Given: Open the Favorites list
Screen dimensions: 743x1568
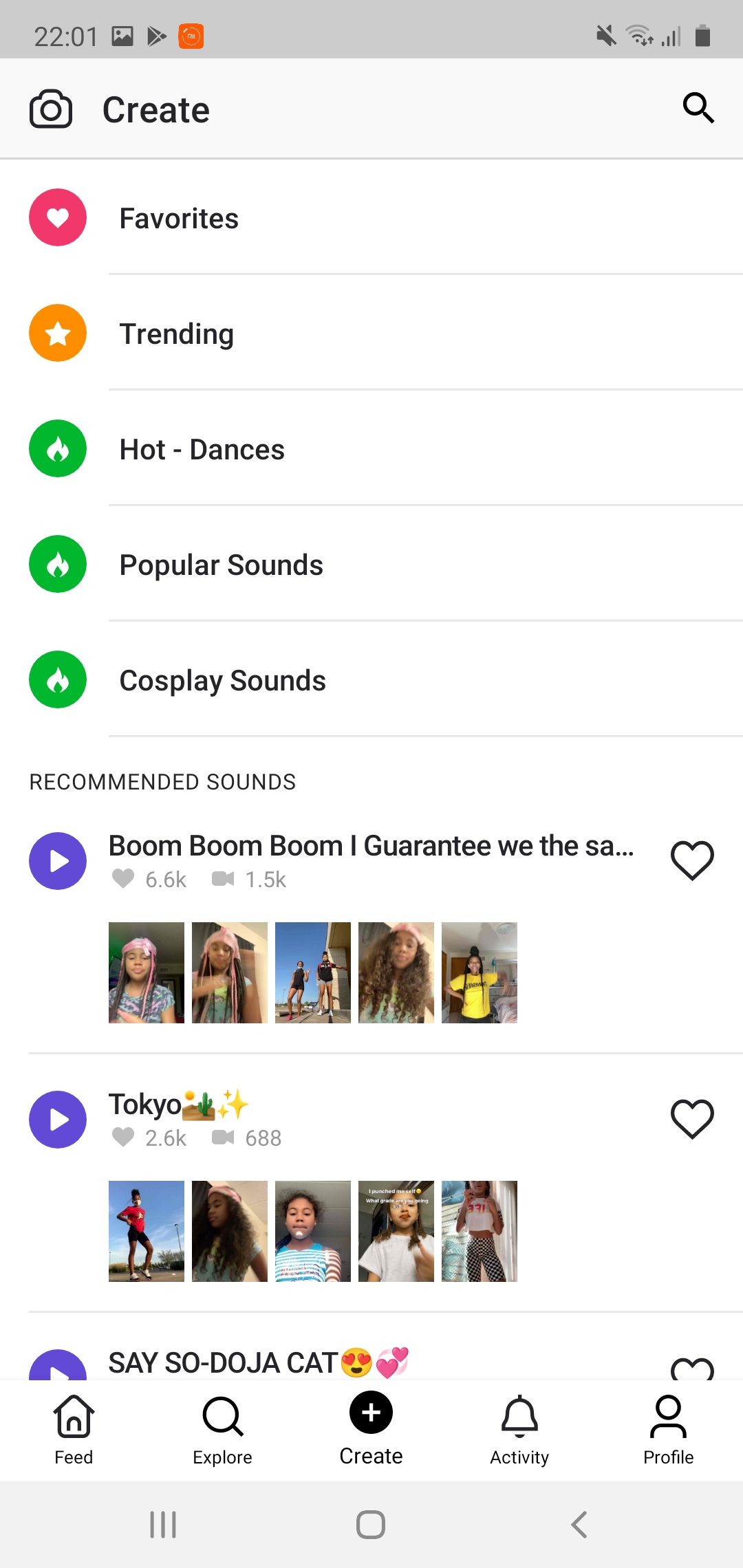Looking at the screenshot, I should click(x=179, y=218).
